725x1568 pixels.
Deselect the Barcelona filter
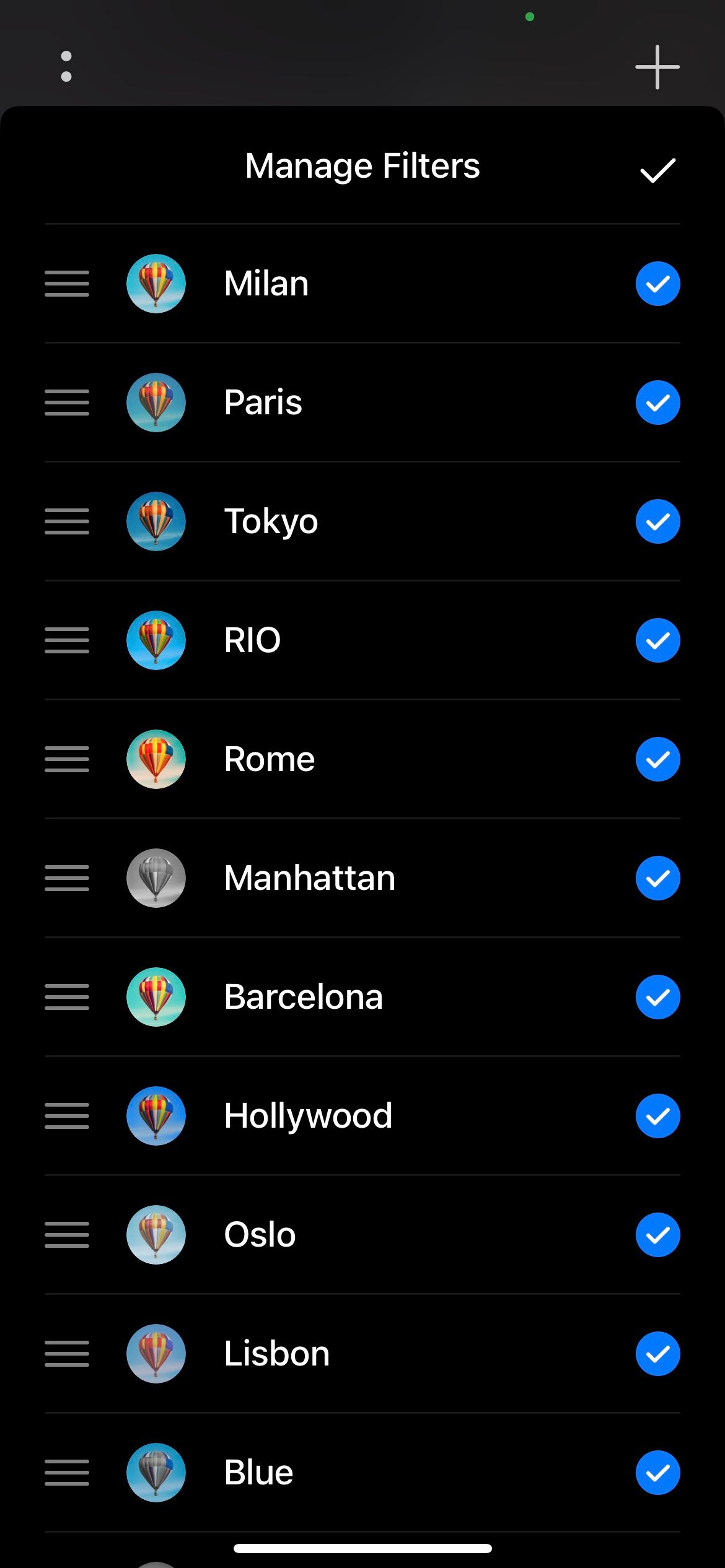tap(657, 997)
